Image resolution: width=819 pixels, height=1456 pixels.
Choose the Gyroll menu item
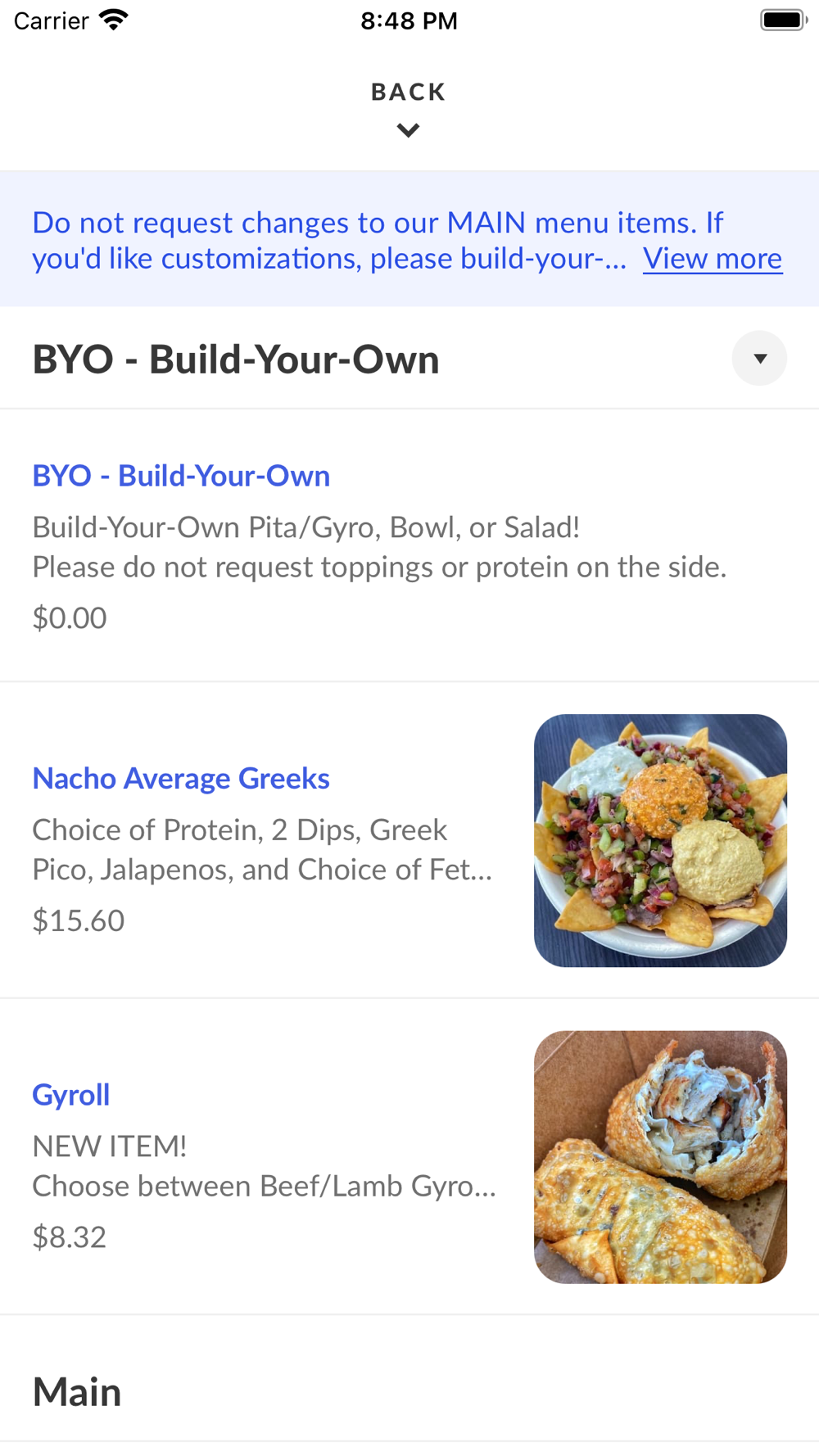click(x=71, y=1095)
